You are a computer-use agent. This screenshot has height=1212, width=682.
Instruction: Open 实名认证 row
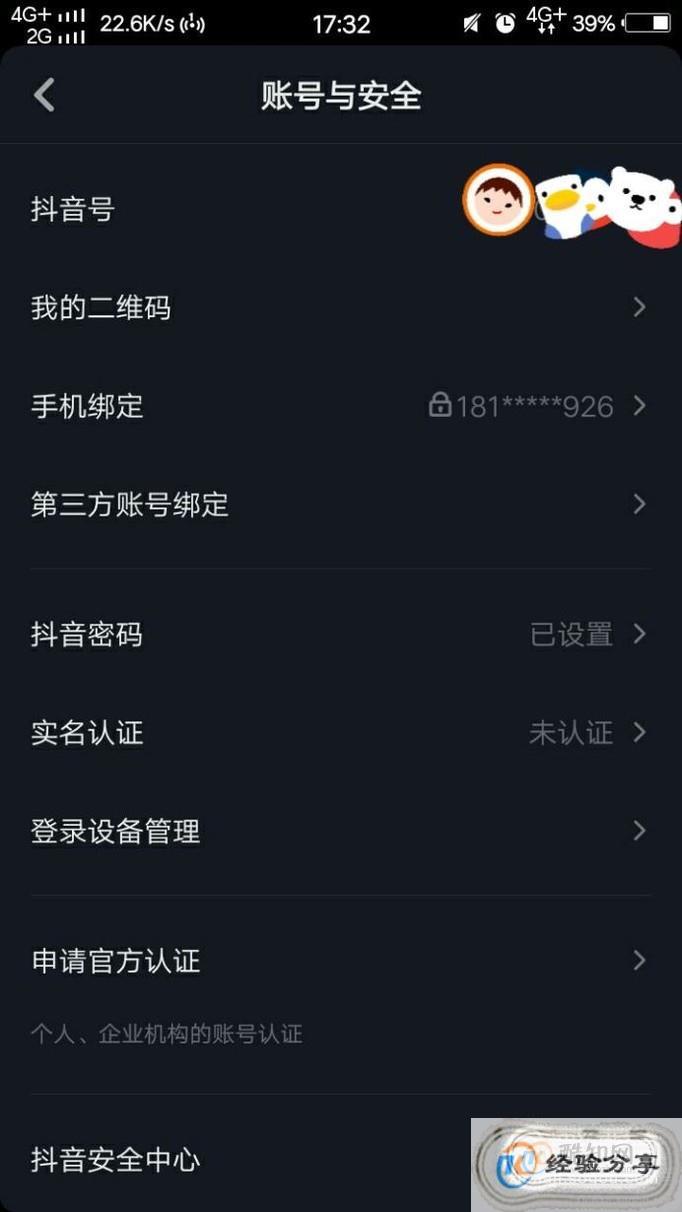tap(340, 733)
